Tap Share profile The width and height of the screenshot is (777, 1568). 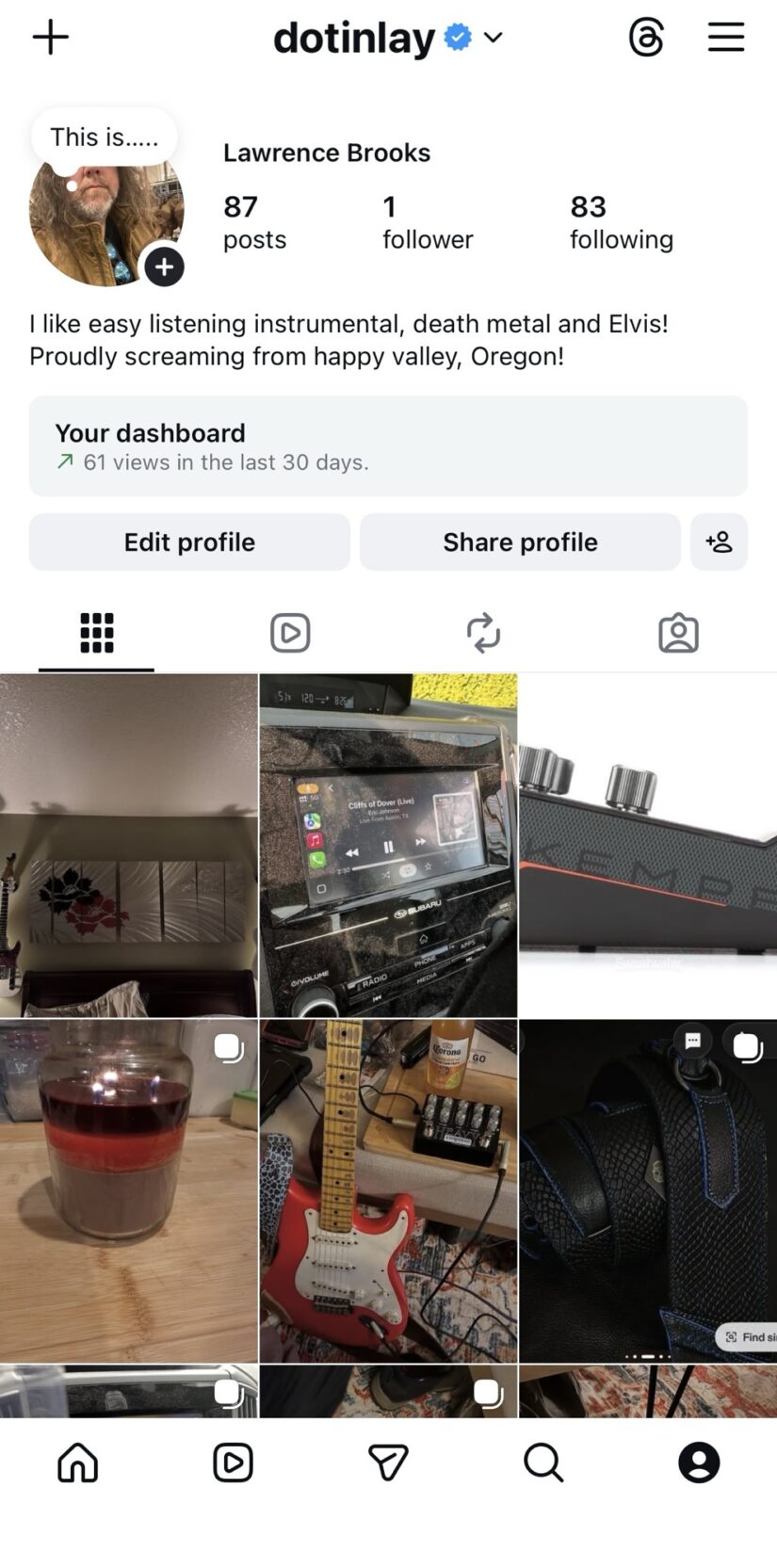[x=520, y=542]
